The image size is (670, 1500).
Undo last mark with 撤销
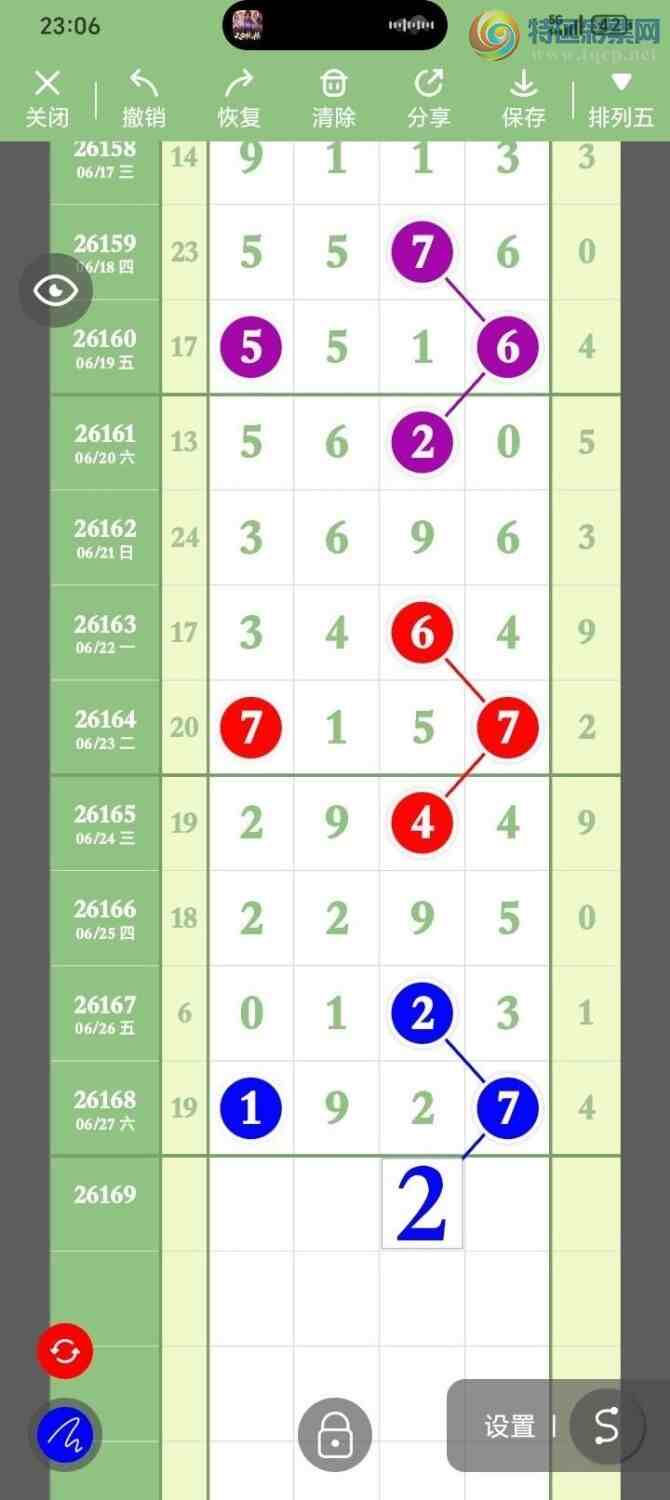(x=144, y=99)
